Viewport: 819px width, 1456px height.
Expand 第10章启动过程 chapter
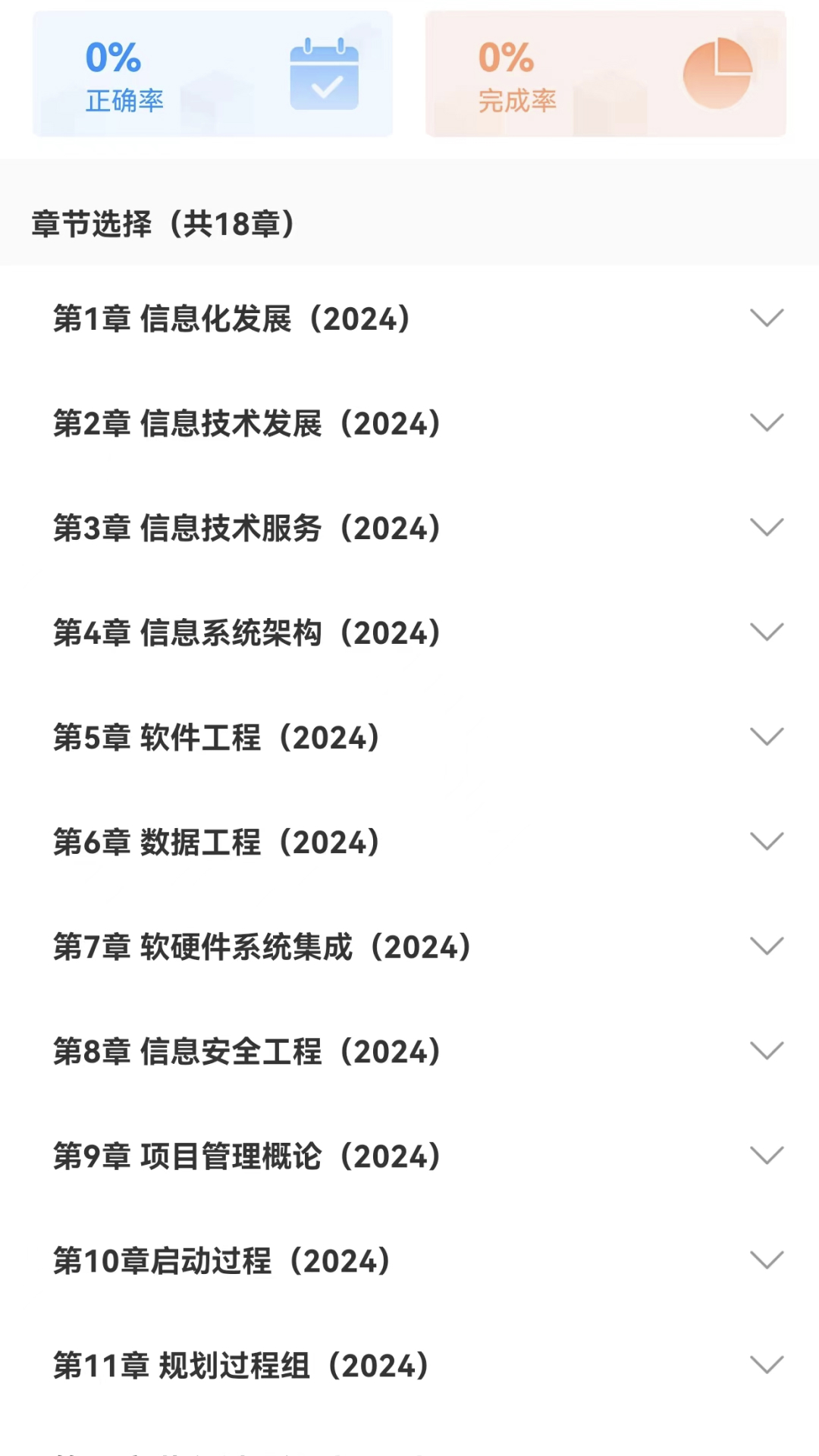point(766,1260)
